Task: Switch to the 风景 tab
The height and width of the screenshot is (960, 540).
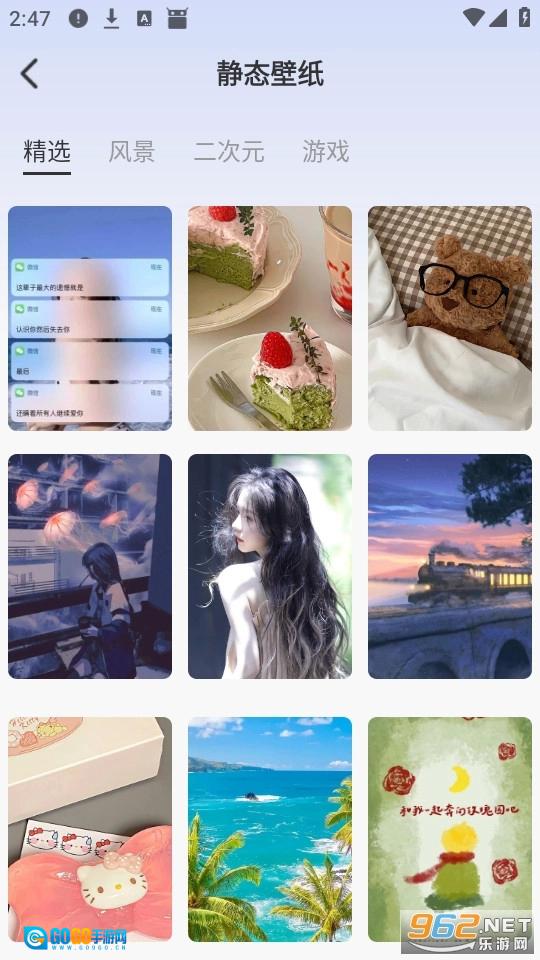Action: [132, 151]
